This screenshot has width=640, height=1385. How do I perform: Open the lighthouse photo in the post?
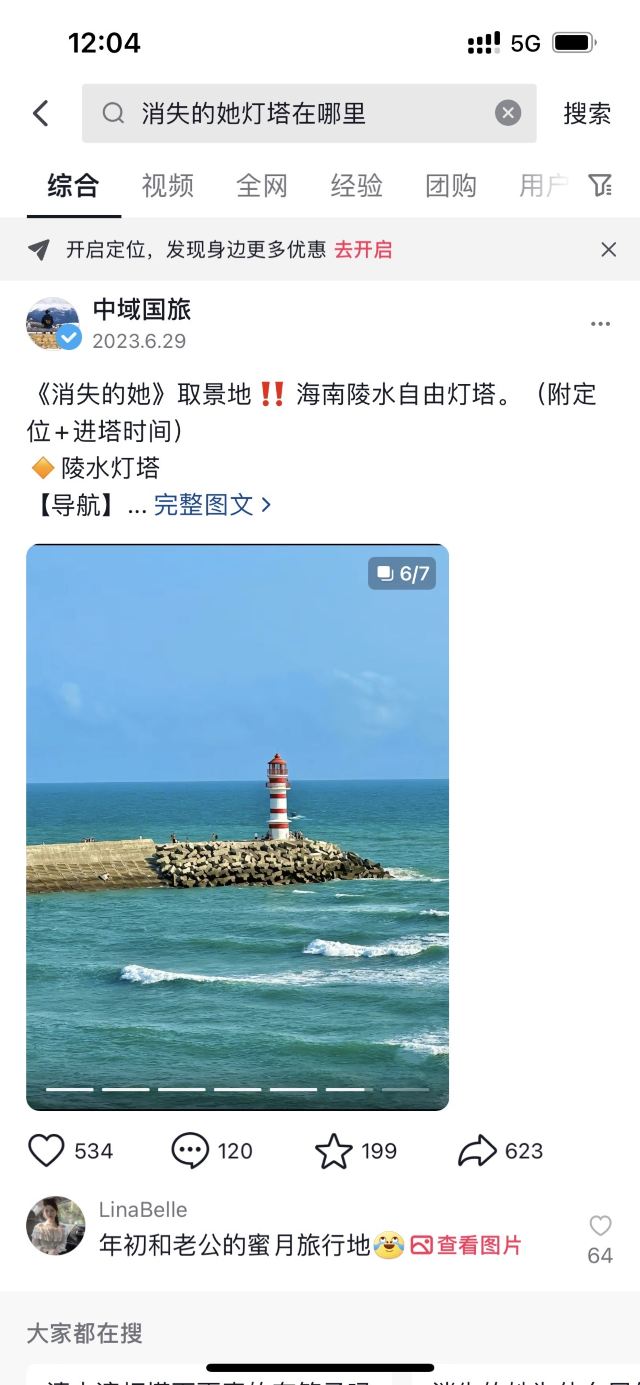coord(237,827)
